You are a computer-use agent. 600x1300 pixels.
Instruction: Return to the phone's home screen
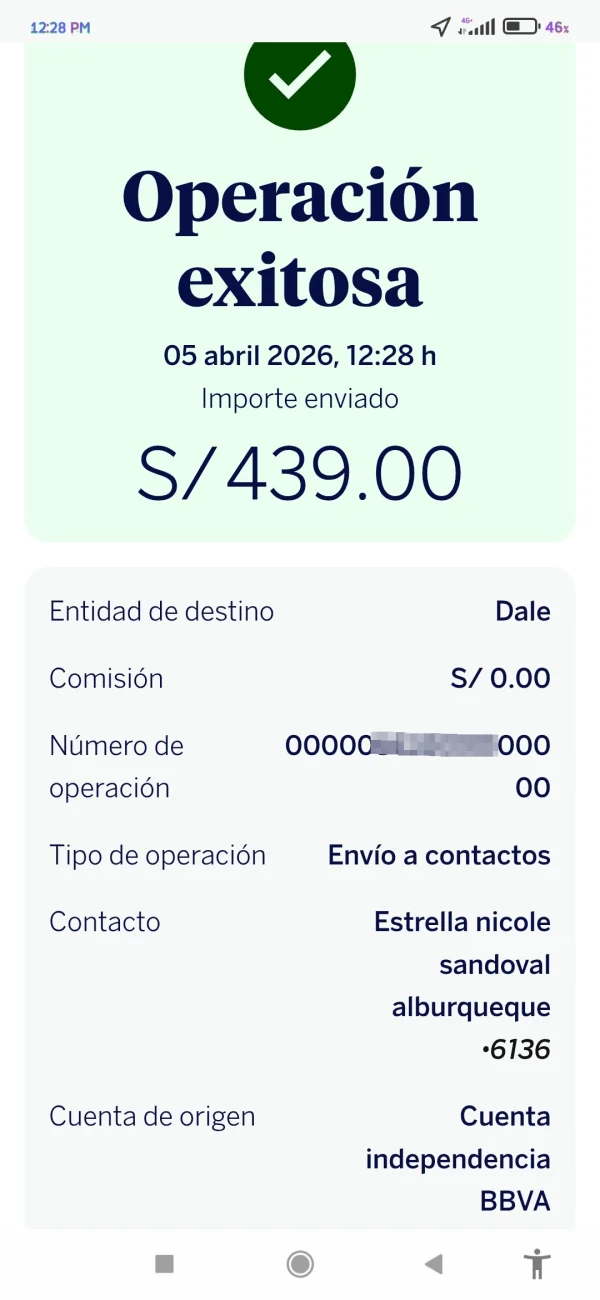pyautogui.click(x=299, y=1264)
